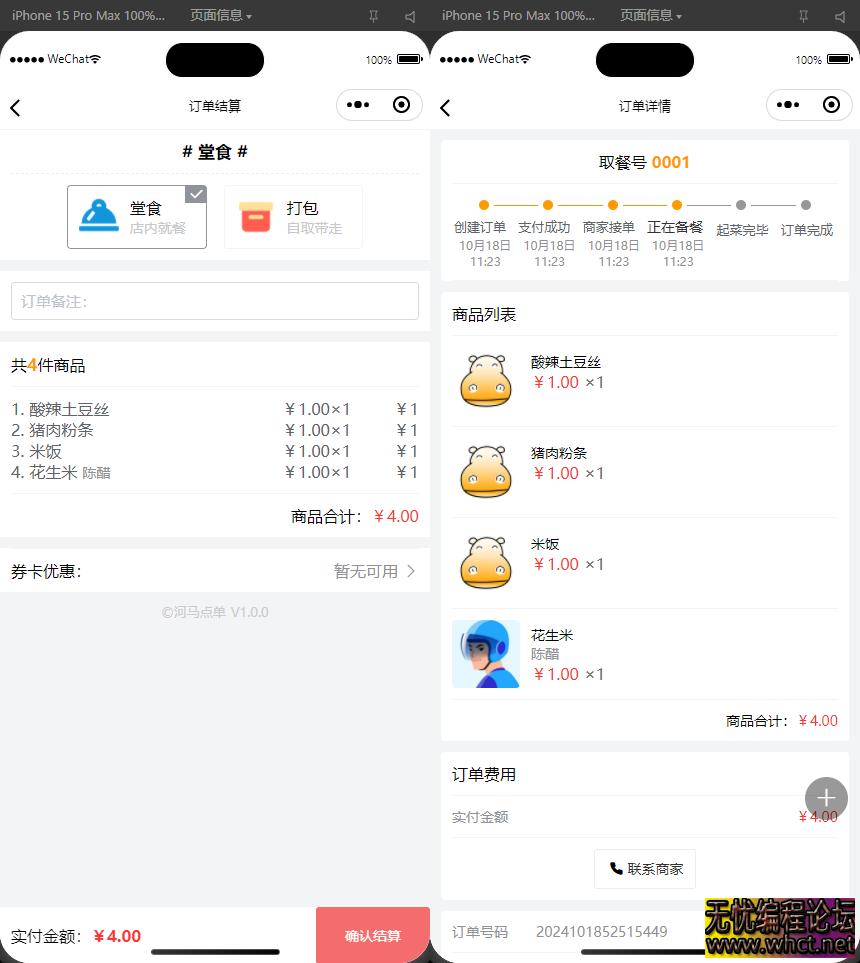The image size is (860, 963).
Task: Tap the back arrow on 订单详情 page
Action: tap(445, 107)
